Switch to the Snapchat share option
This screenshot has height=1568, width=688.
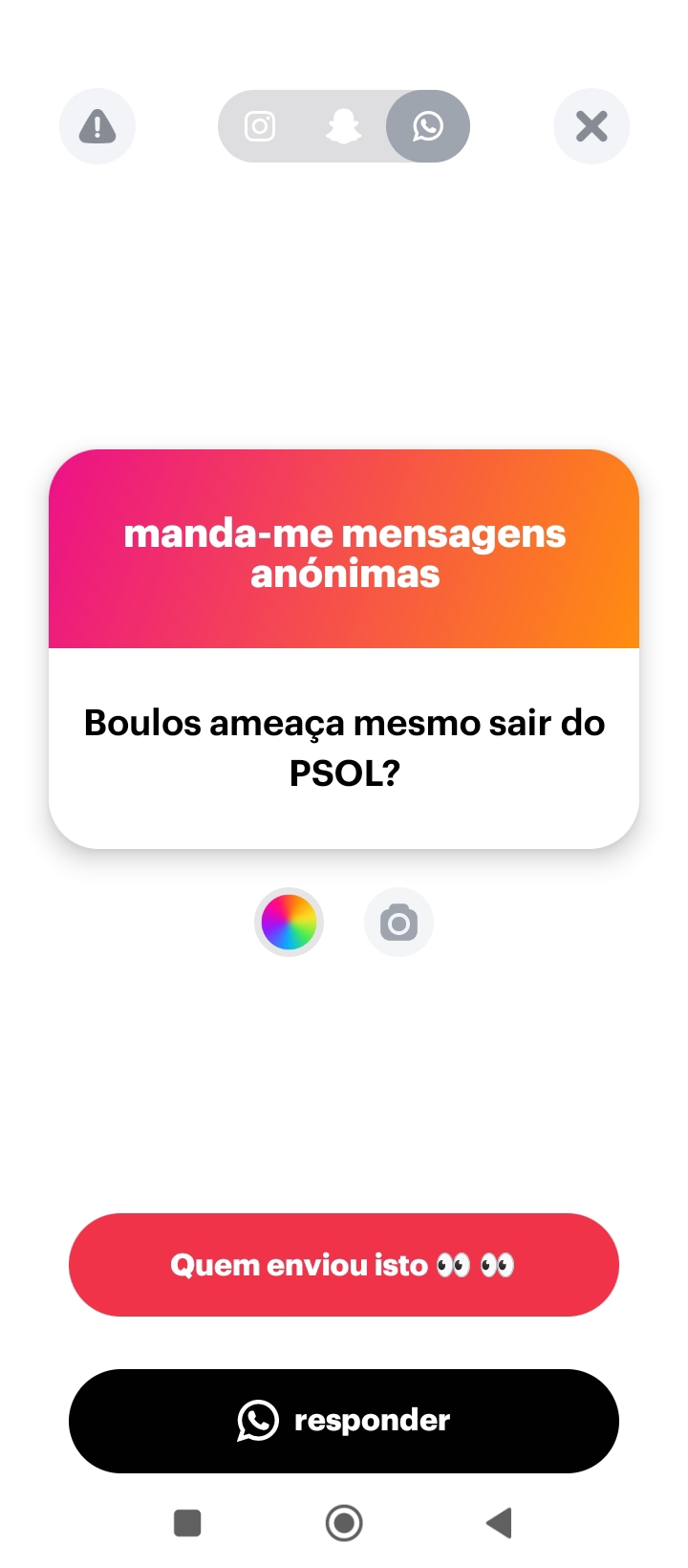click(344, 126)
